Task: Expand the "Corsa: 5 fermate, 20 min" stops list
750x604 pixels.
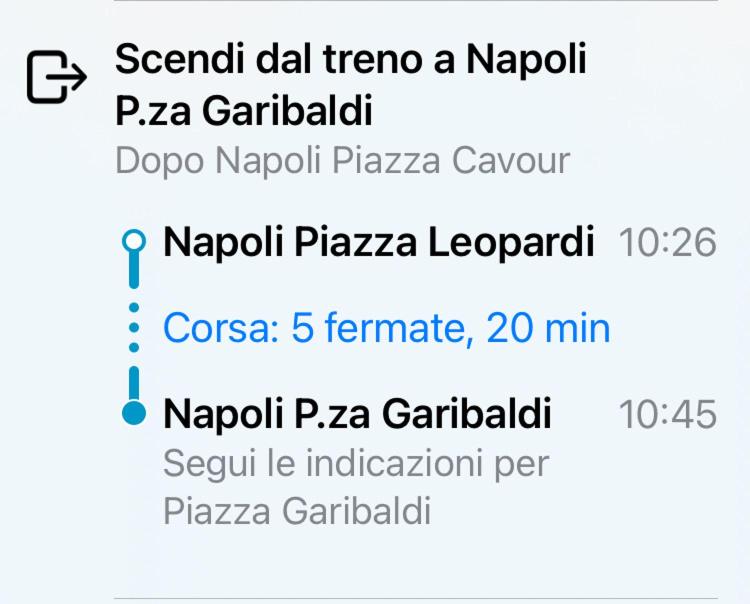Action: pyautogui.click(x=386, y=328)
